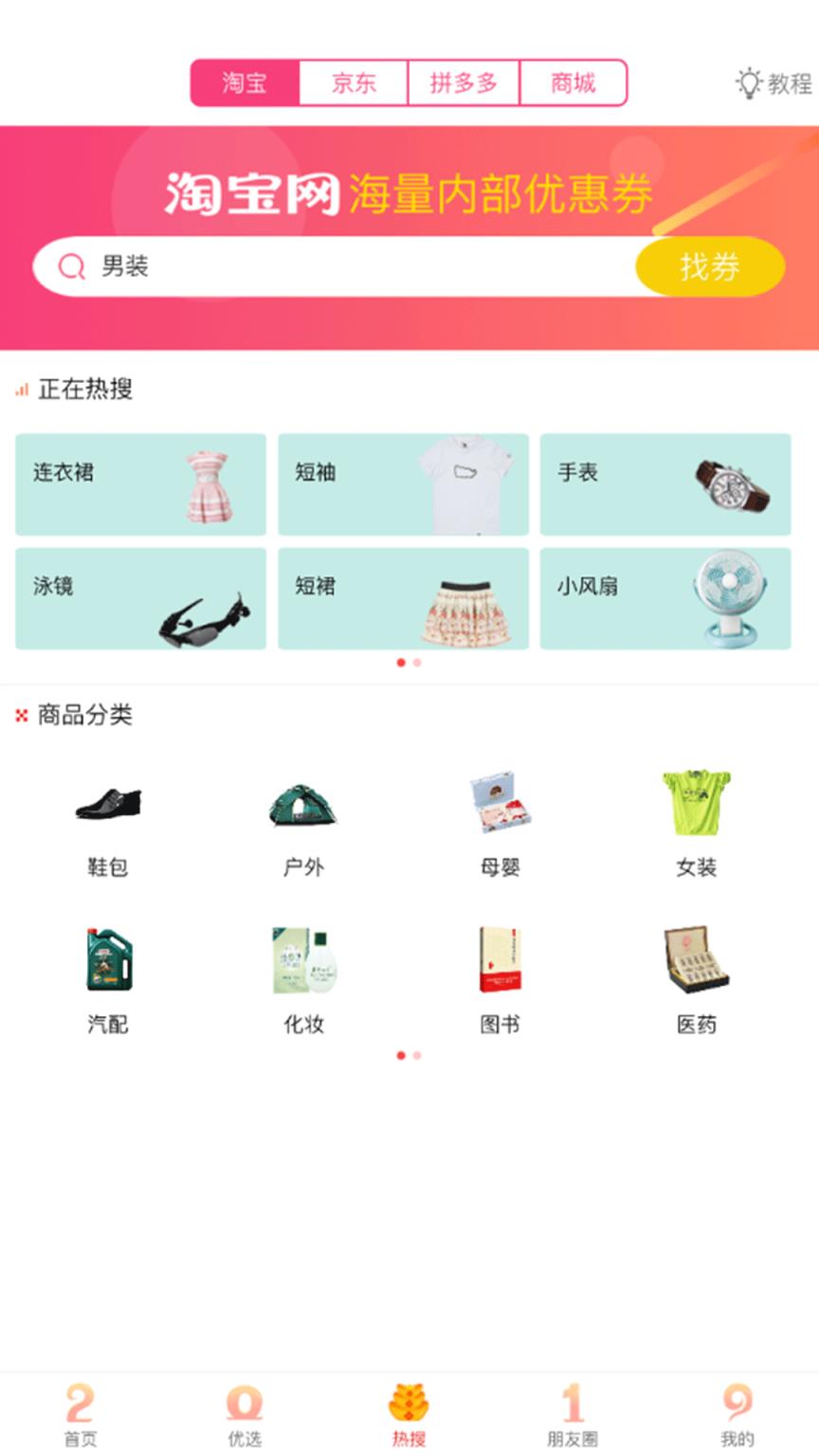Click the yellow 找券 button

709,266
